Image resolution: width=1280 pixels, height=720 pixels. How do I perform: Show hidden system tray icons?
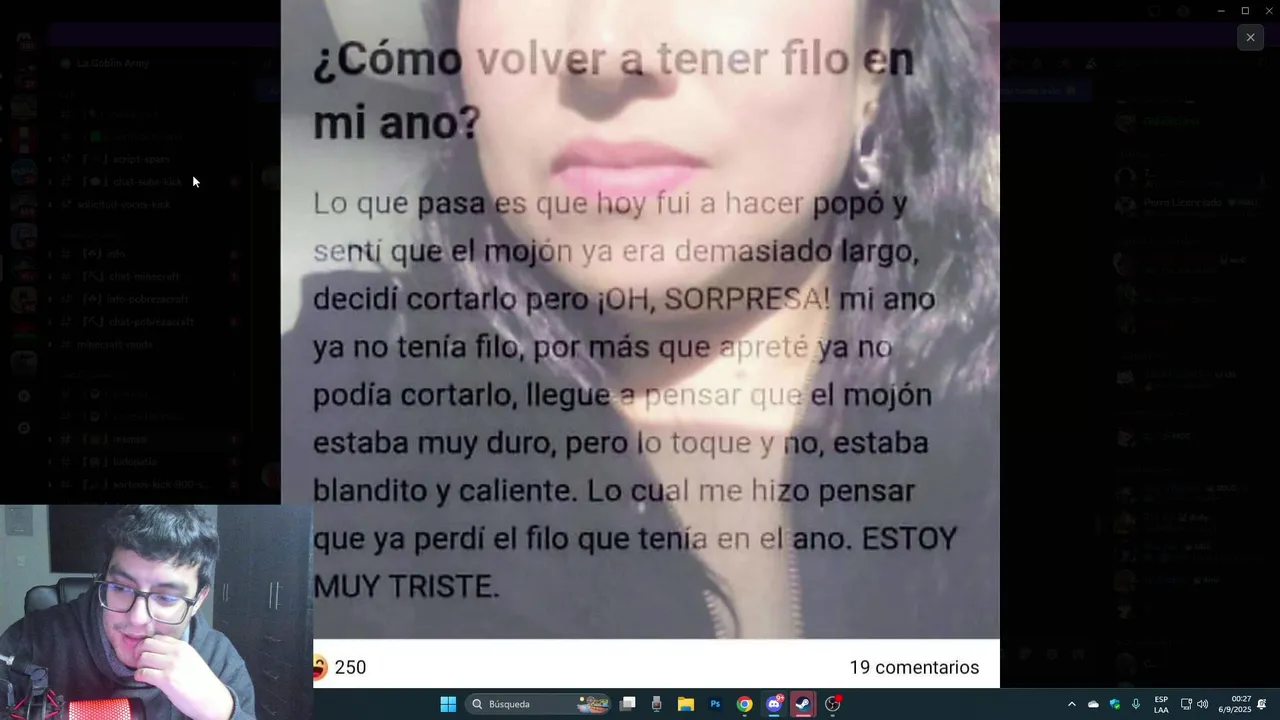click(1072, 704)
